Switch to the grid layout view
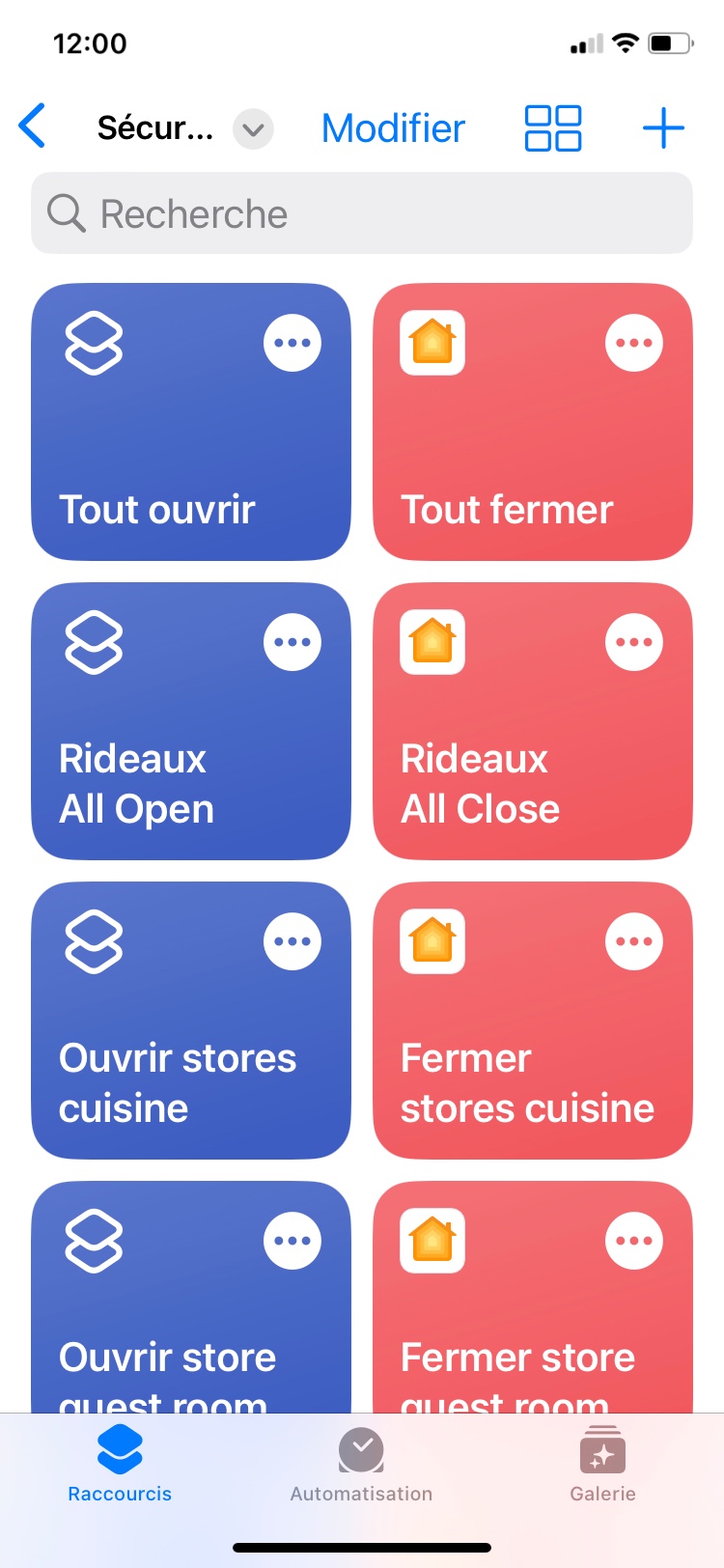 (x=552, y=128)
